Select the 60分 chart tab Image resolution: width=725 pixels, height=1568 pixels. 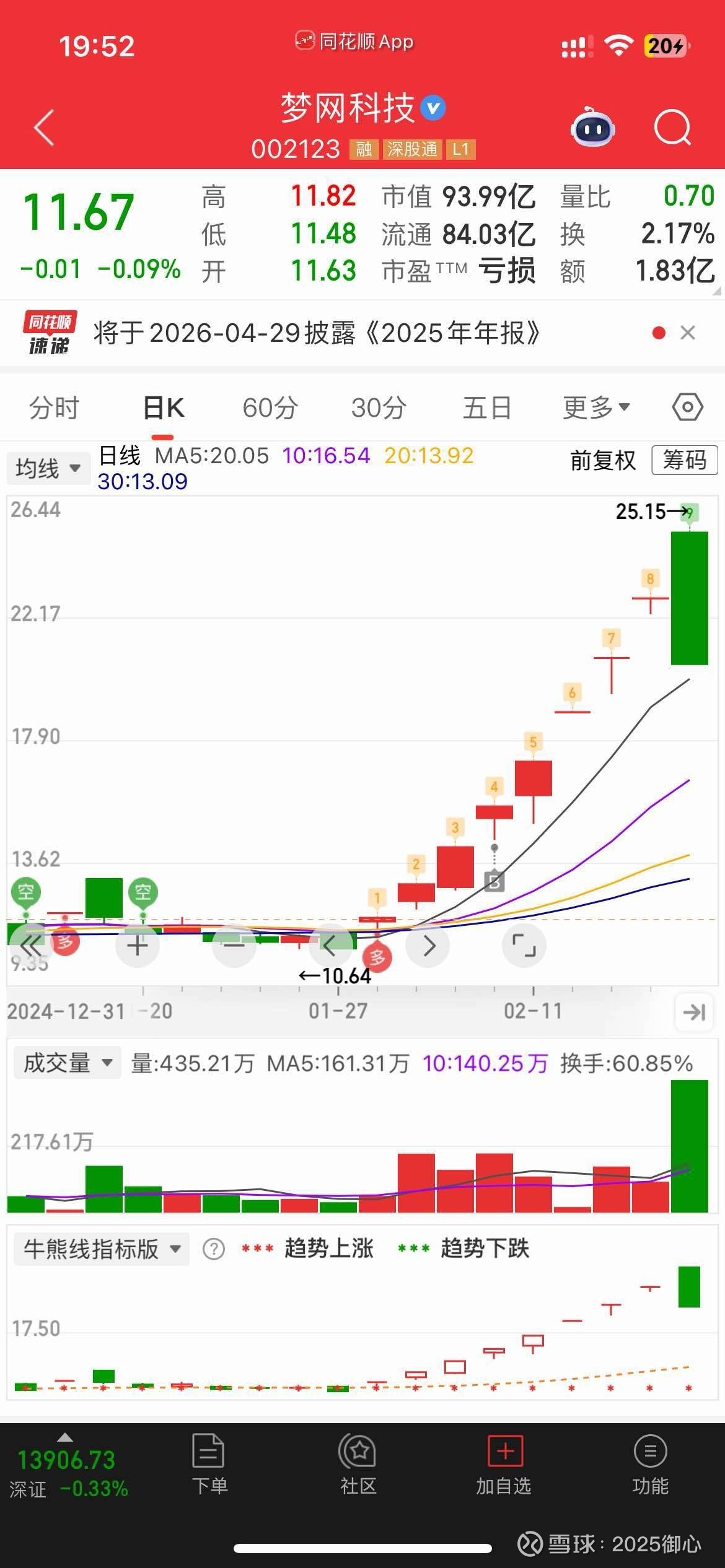coord(270,408)
